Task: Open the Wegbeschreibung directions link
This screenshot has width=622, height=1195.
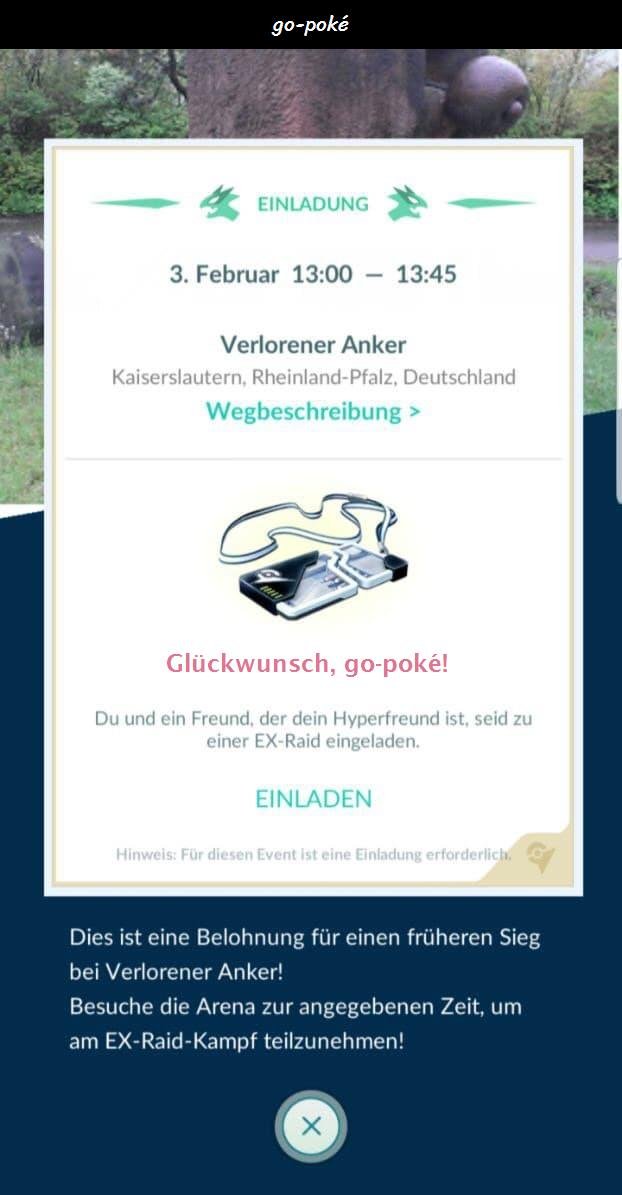Action: tap(312, 411)
